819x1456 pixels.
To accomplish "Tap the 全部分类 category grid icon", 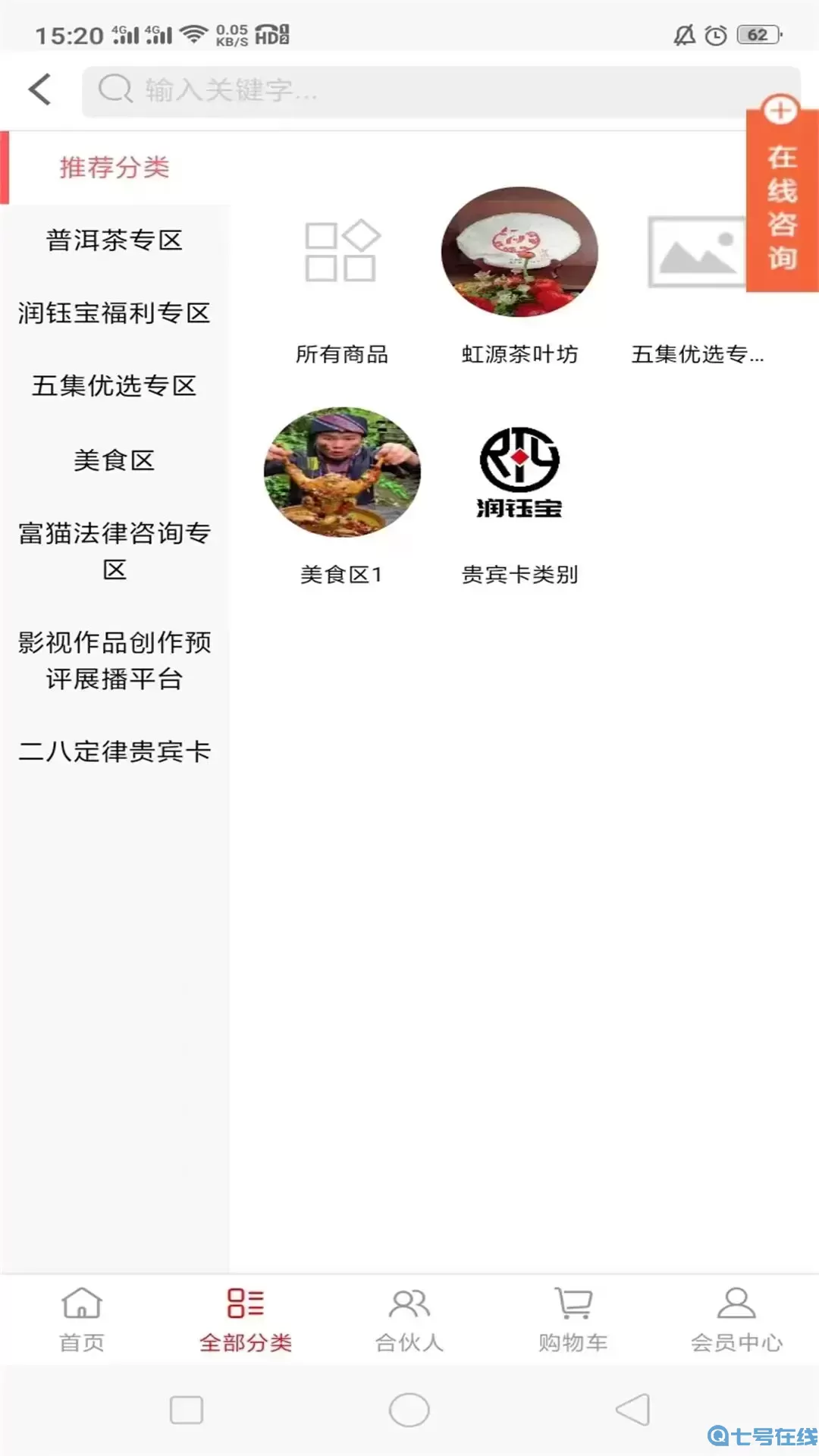I will click(x=243, y=1304).
